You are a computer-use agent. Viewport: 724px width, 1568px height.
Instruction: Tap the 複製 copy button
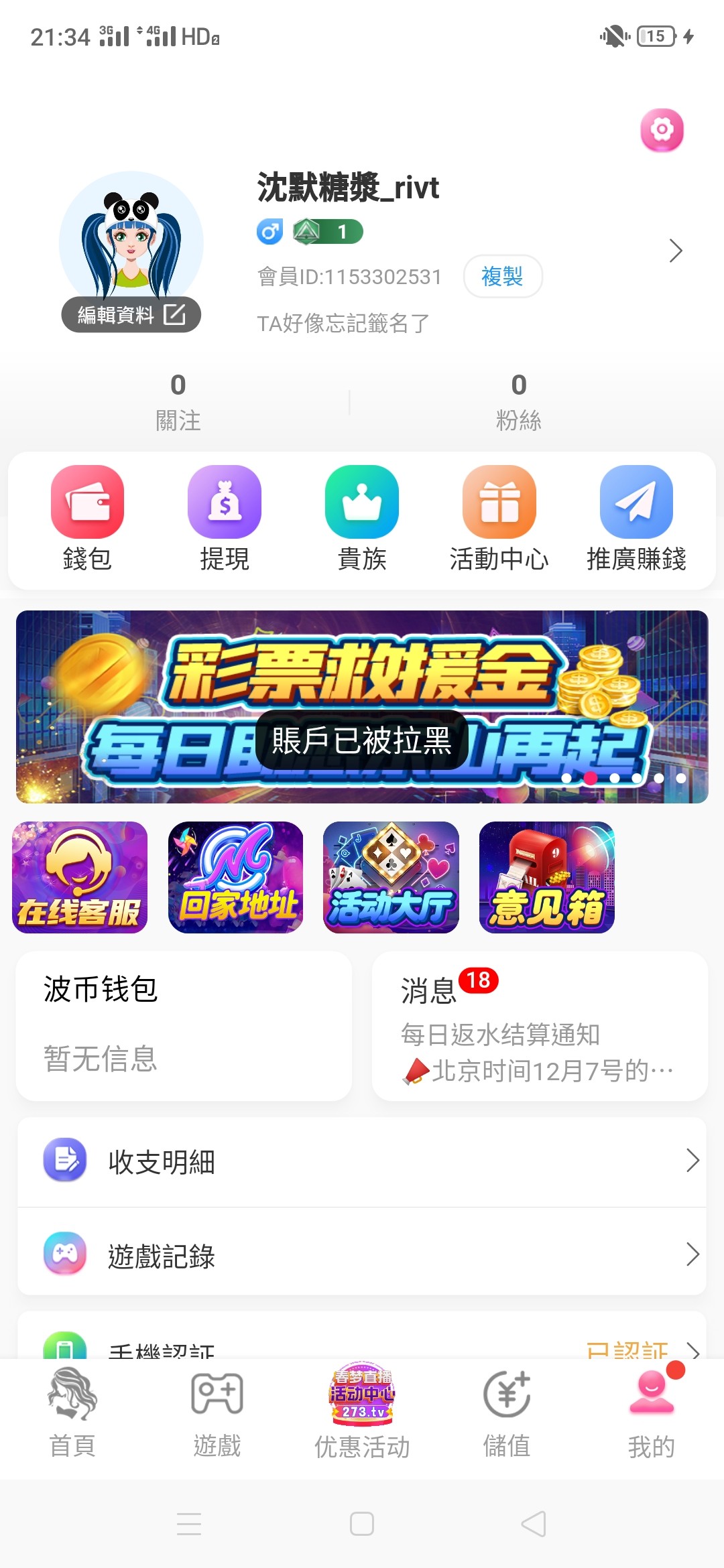click(x=502, y=277)
